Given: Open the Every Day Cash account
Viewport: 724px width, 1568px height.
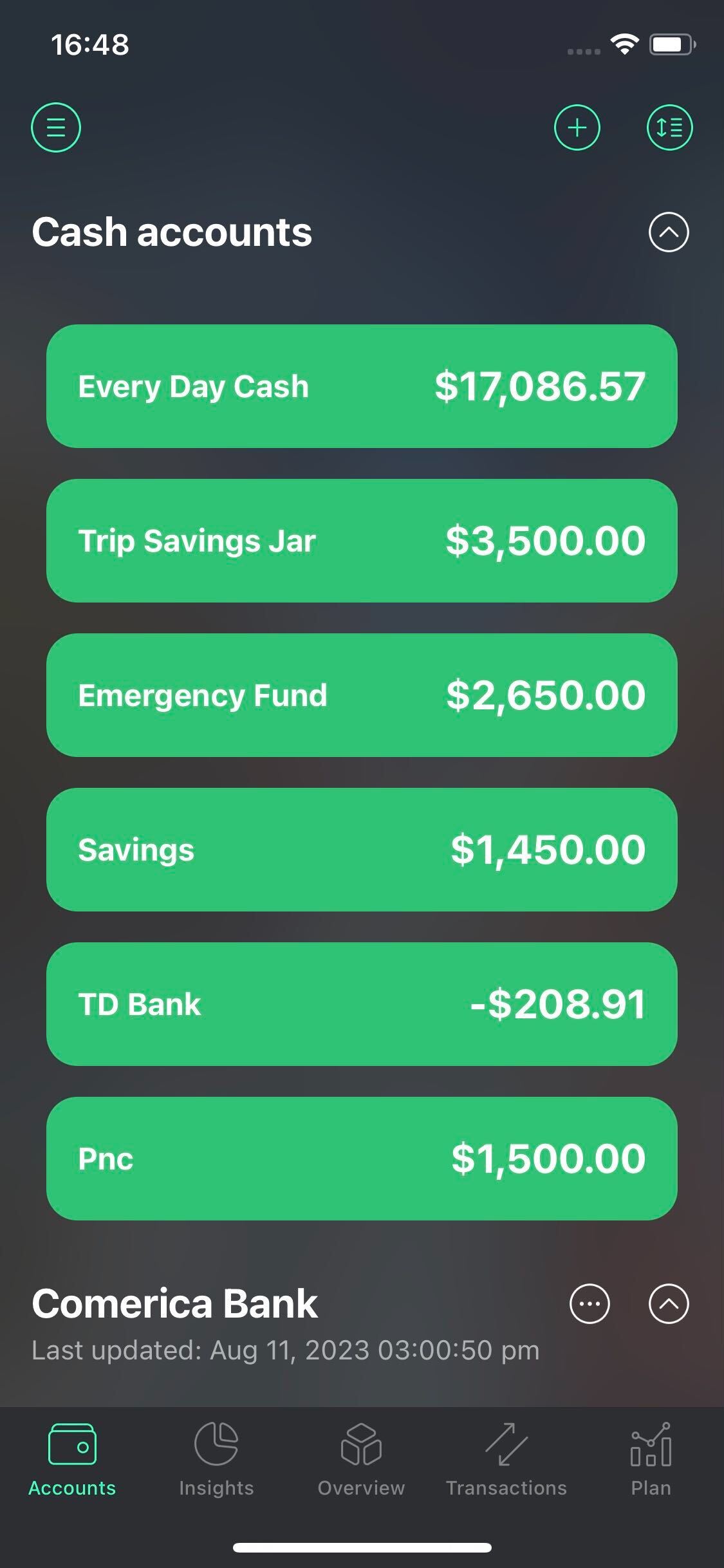Looking at the screenshot, I should [362, 386].
